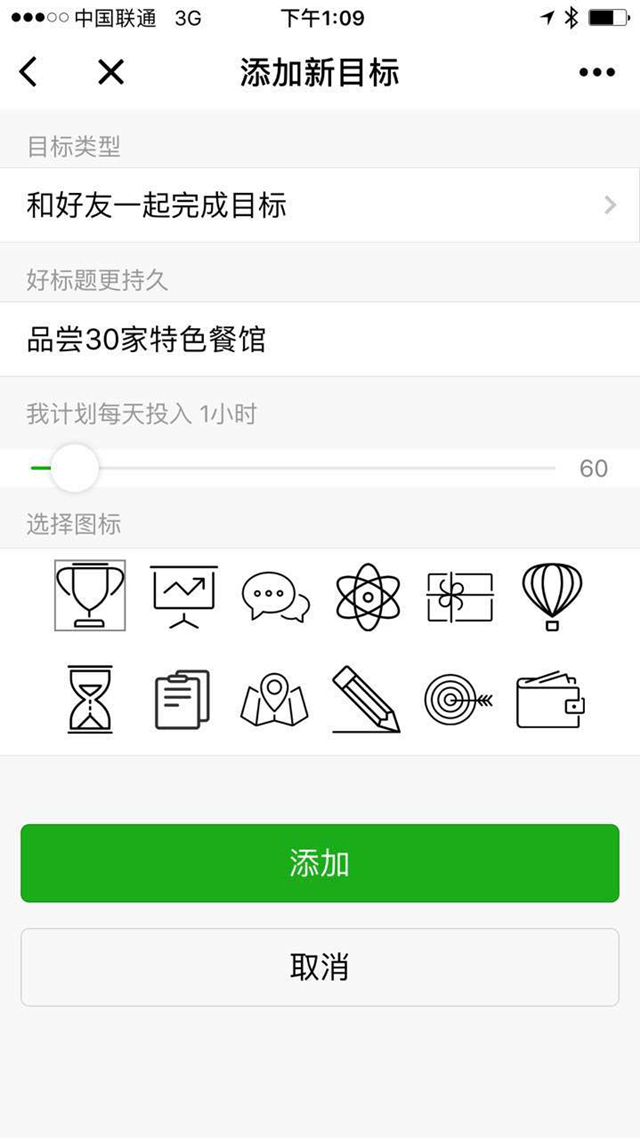Open the goal type selector row

320,206
